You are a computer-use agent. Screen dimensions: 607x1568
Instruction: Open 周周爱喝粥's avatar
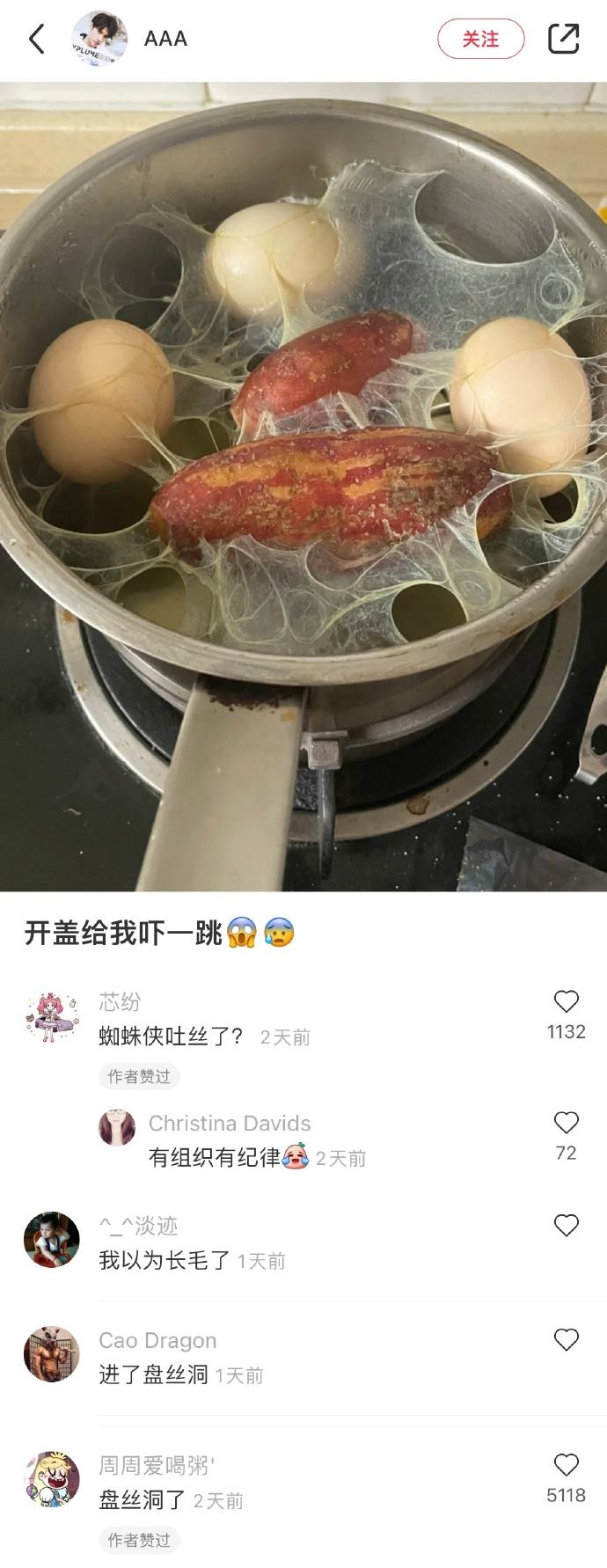[x=52, y=1480]
